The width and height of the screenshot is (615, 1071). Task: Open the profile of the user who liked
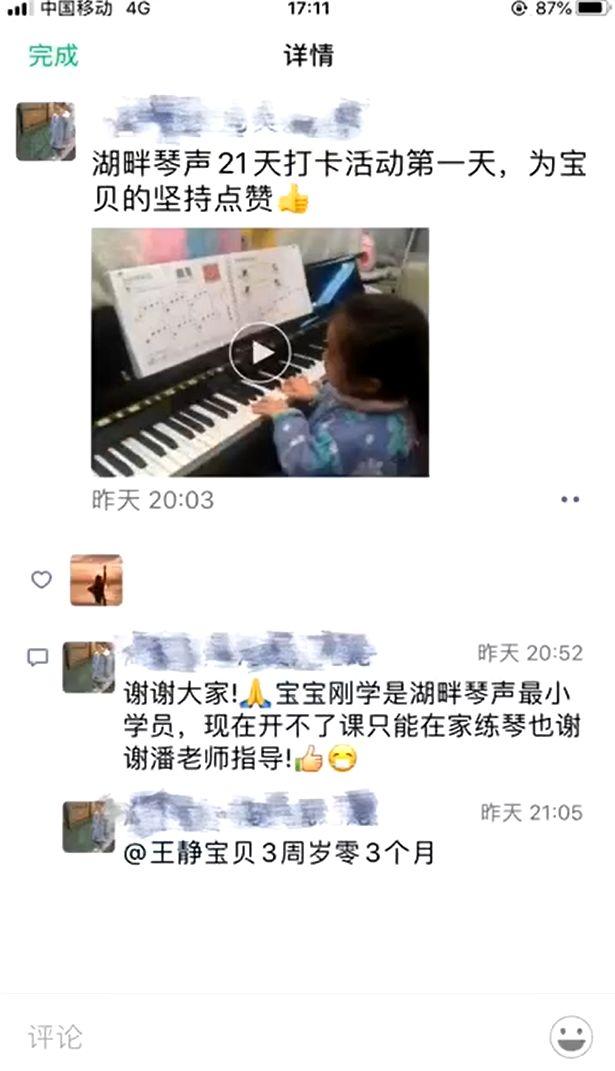96,580
